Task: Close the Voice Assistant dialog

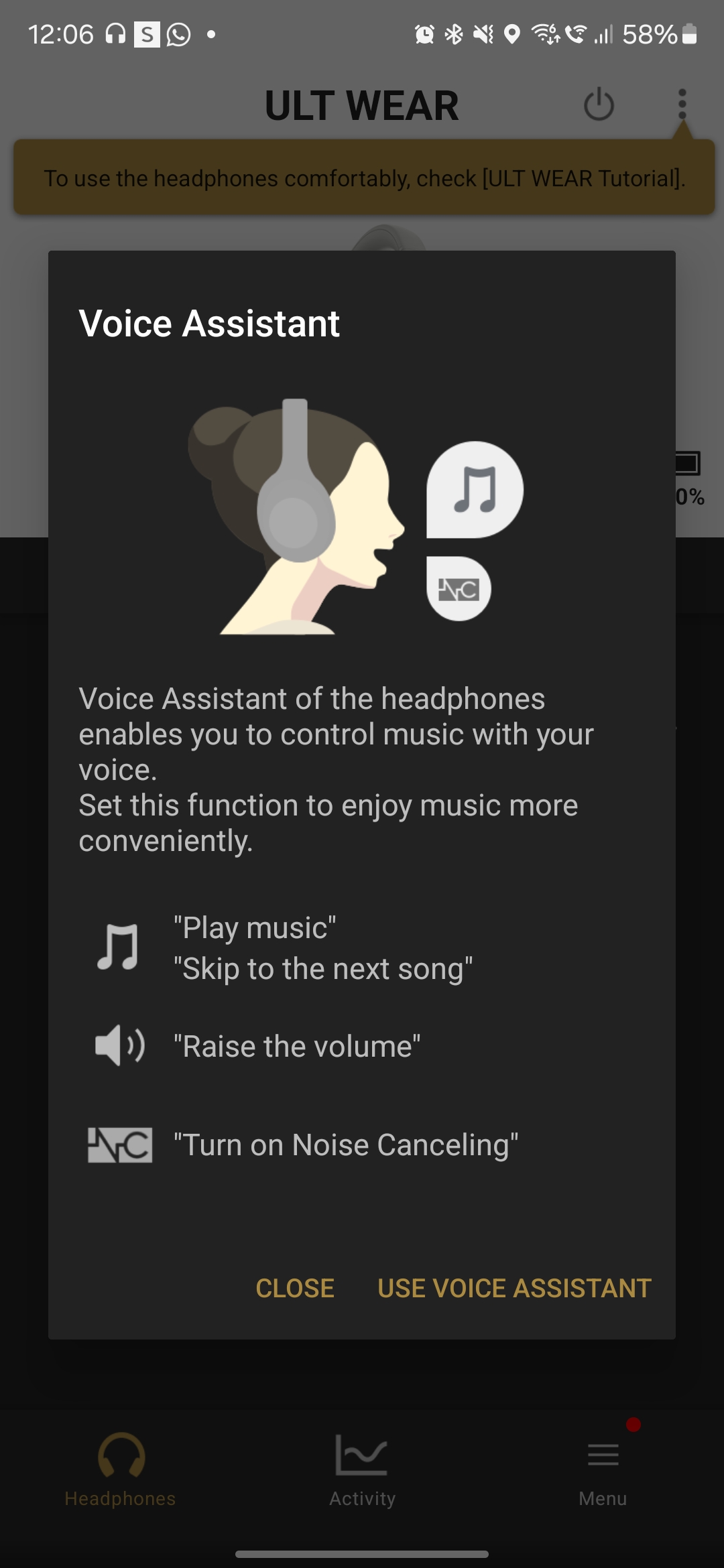Action: point(295,1288)
